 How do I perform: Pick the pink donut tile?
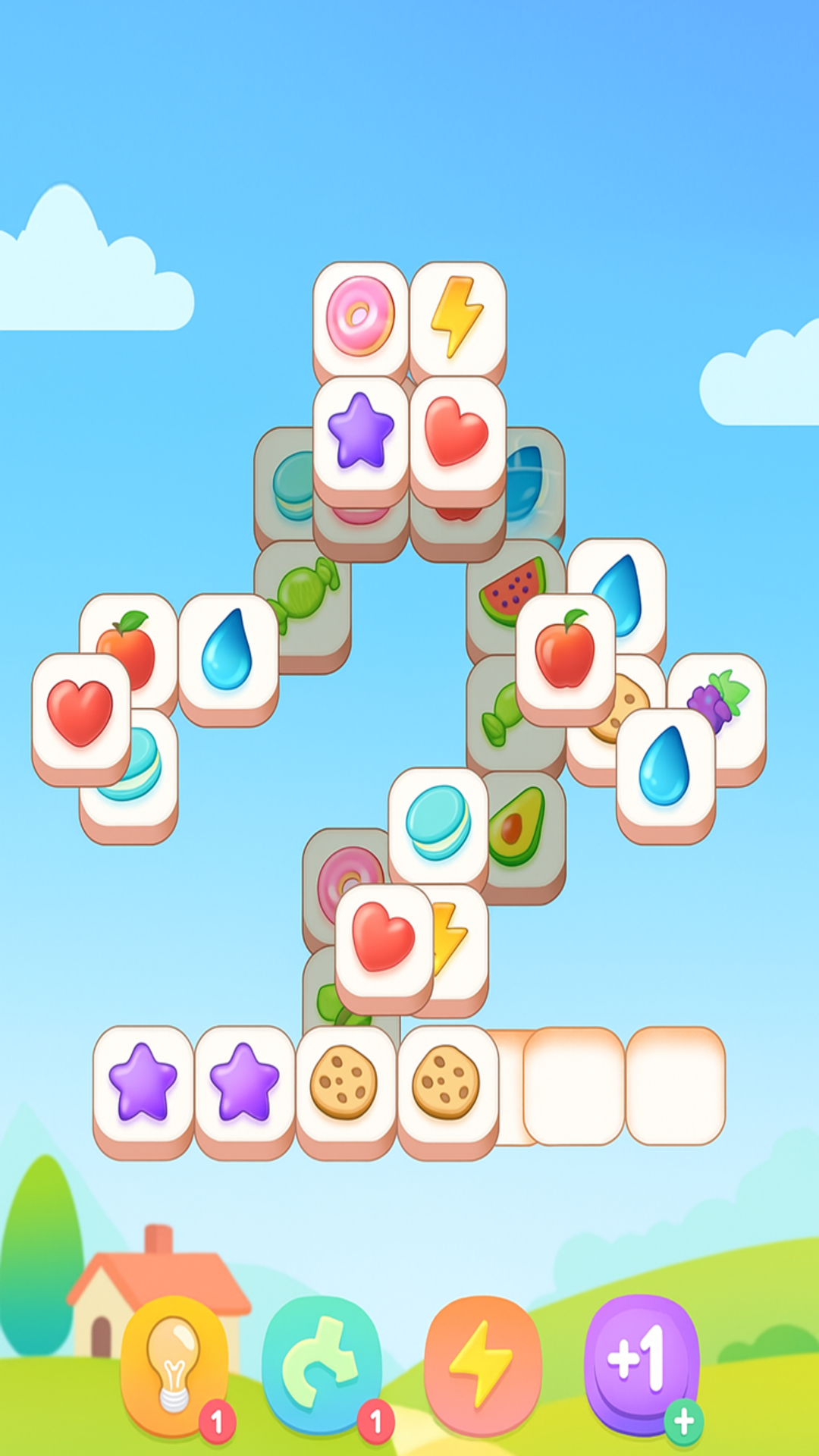(x=360, y=317)
